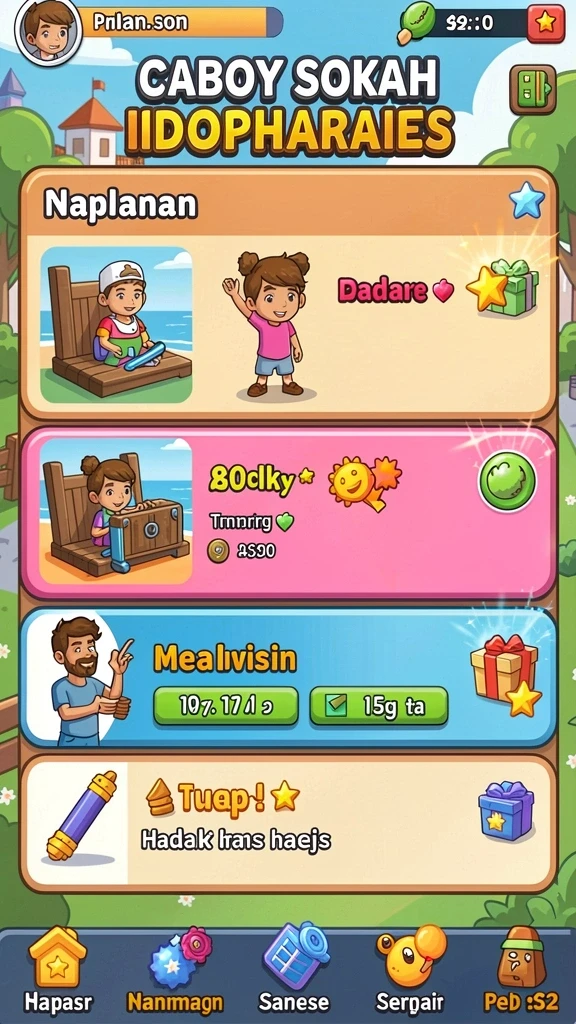The height and width of the screenshot is (1024, 576).
Task: Tap the green 107.17 button
Action: coord(225,706)
